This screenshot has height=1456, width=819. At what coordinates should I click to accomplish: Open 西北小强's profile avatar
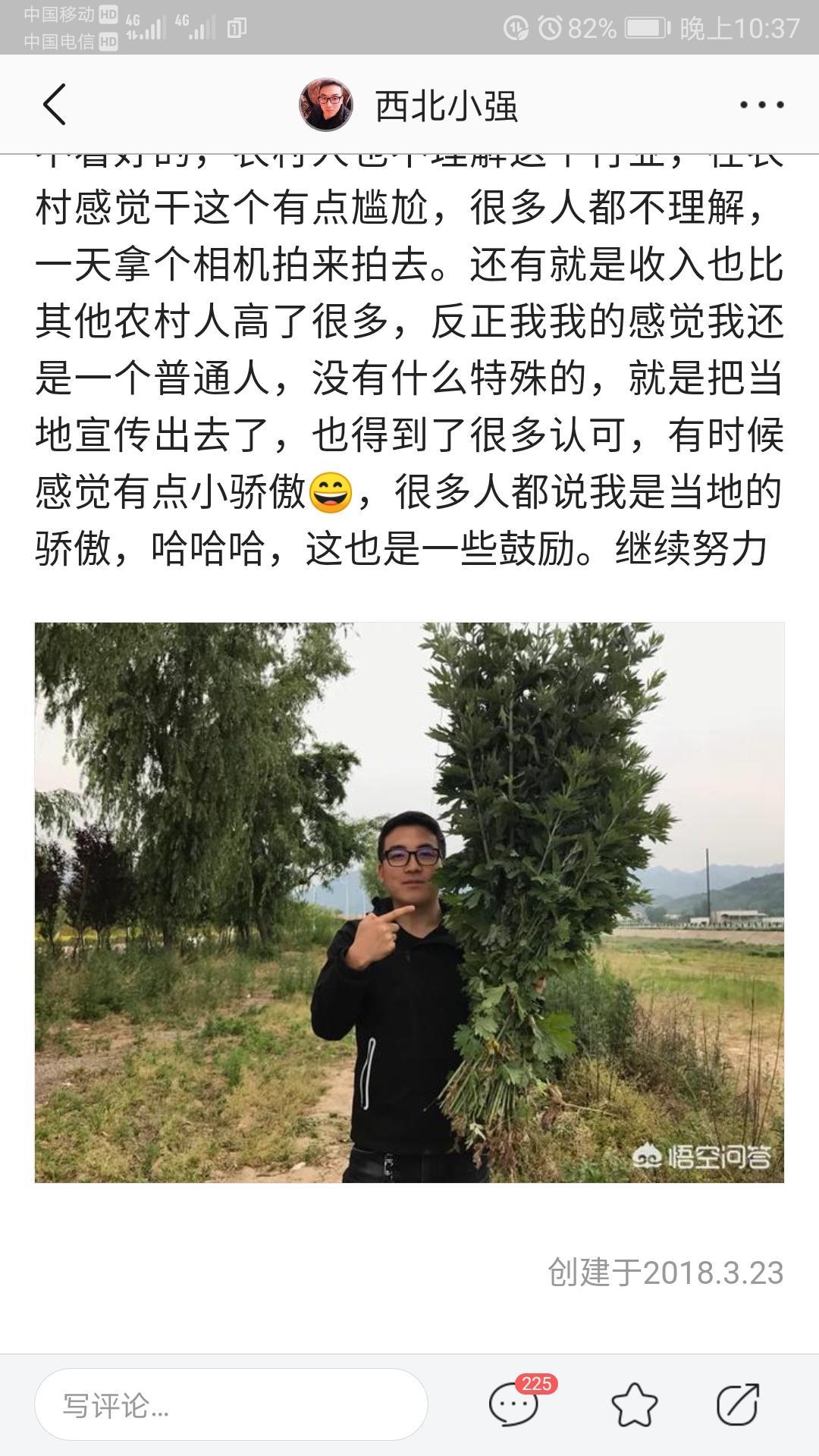(x=326, y=105)
